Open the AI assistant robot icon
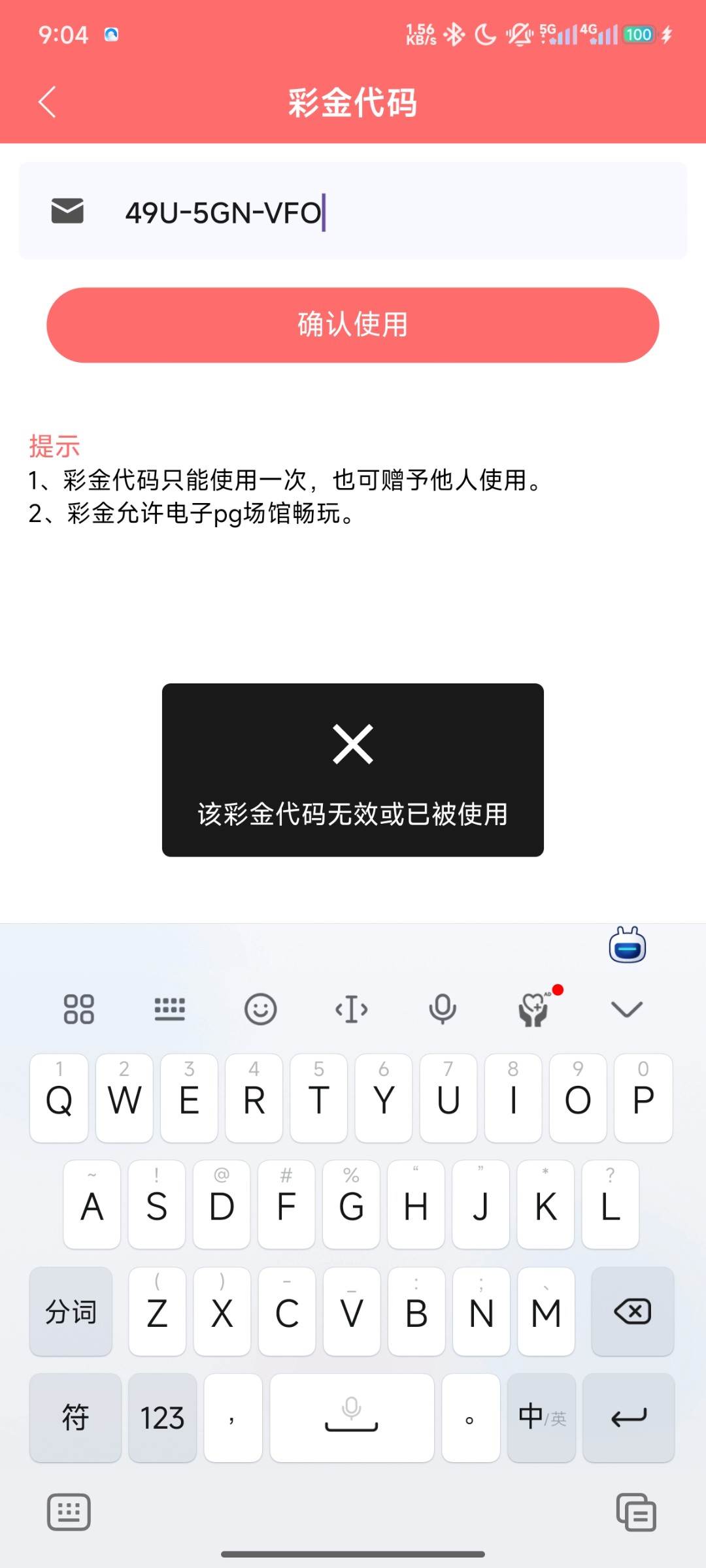Image resolution: width=706 pixels, height=1568 pixels. point(628,945)
